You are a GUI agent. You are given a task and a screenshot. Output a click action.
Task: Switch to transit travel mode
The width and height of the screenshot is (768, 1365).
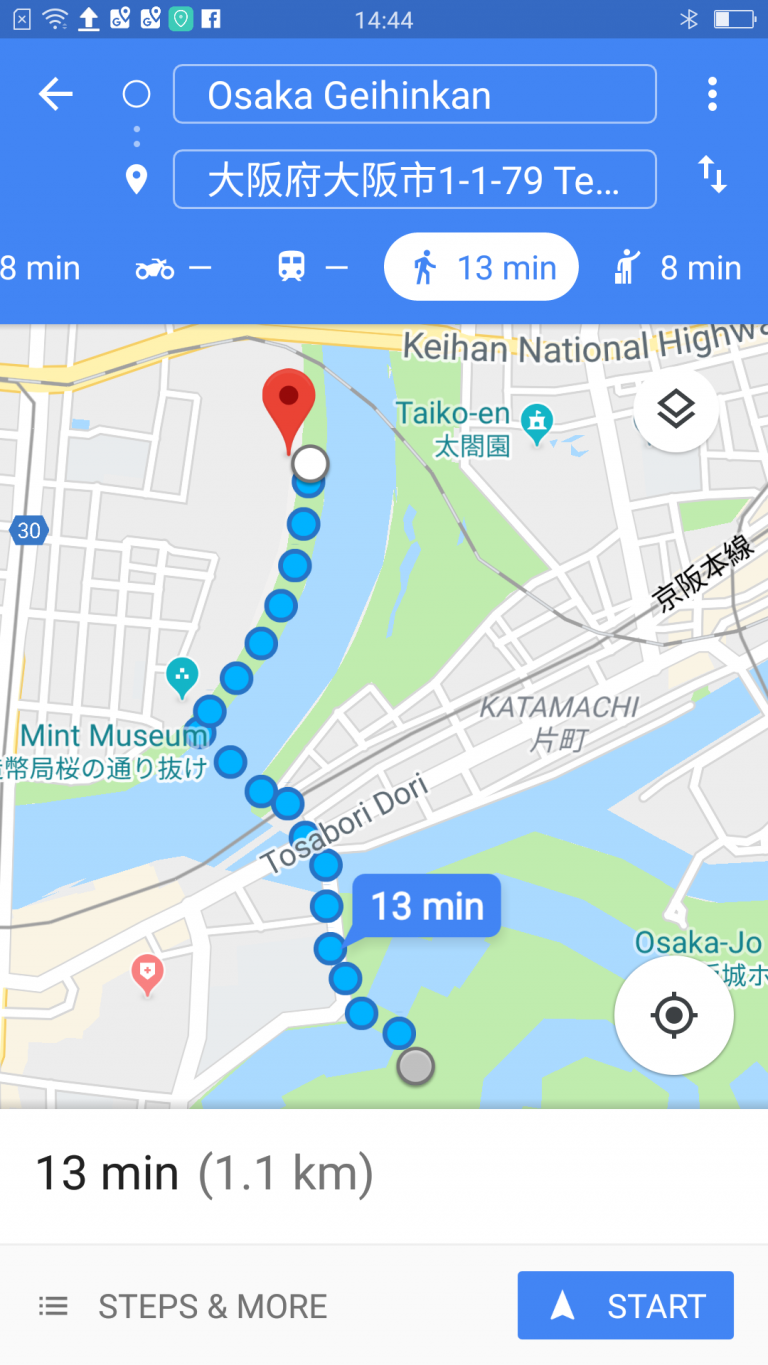pos(311,267)
